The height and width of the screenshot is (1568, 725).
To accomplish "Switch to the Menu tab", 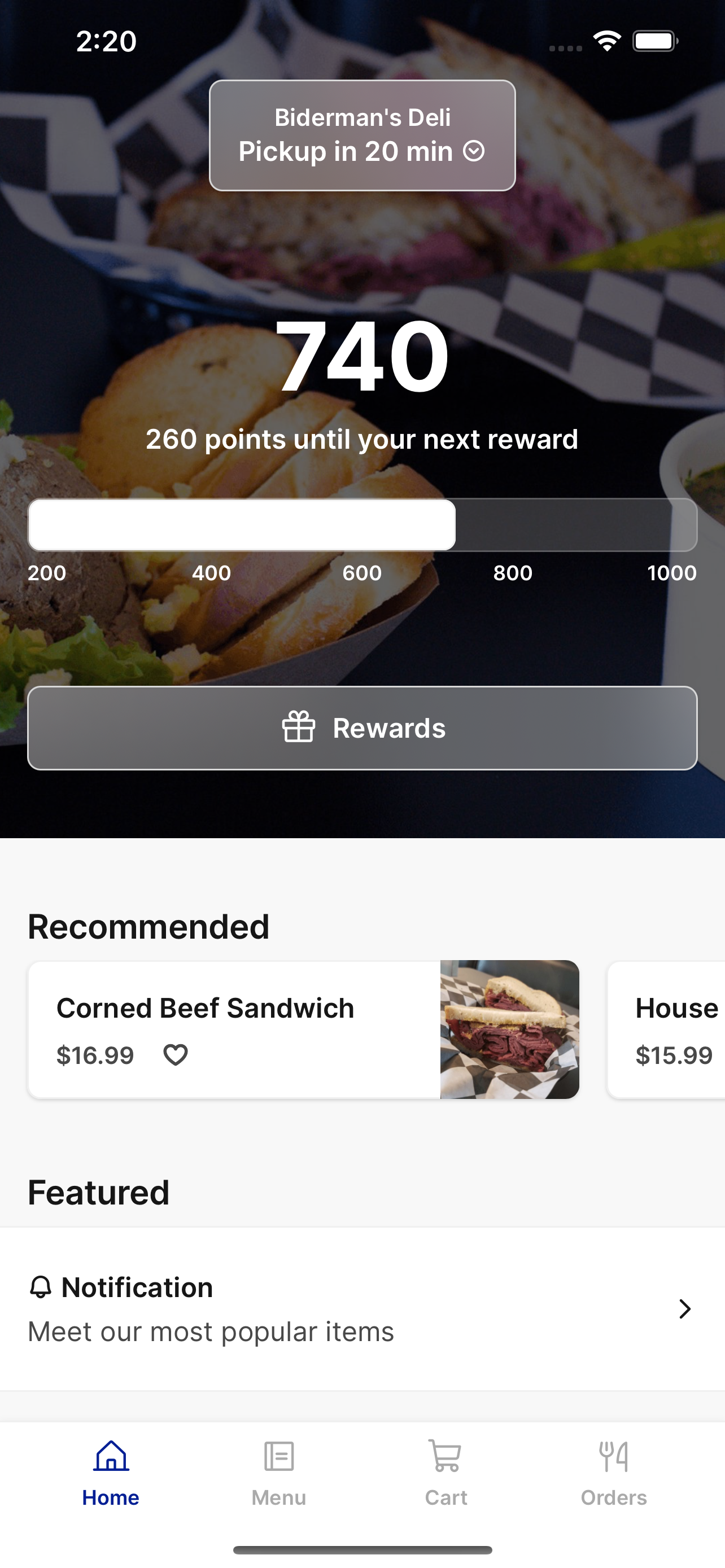I will [279, 1473].
